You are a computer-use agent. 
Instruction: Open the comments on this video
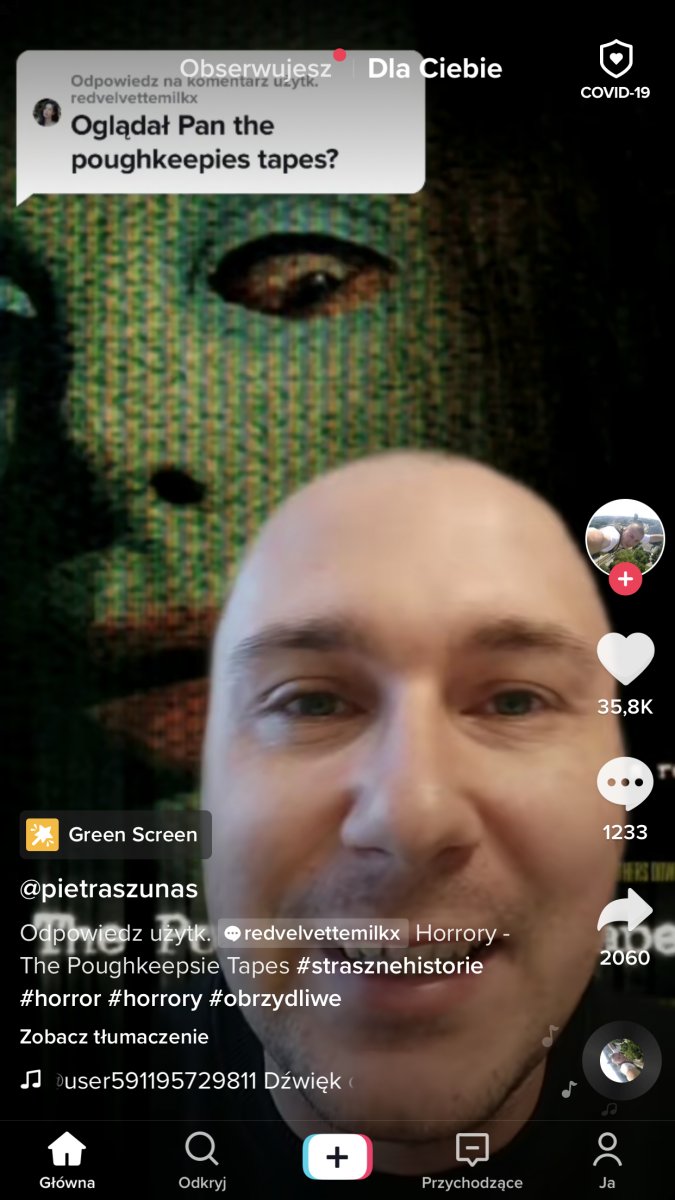[x=625, y=786]
